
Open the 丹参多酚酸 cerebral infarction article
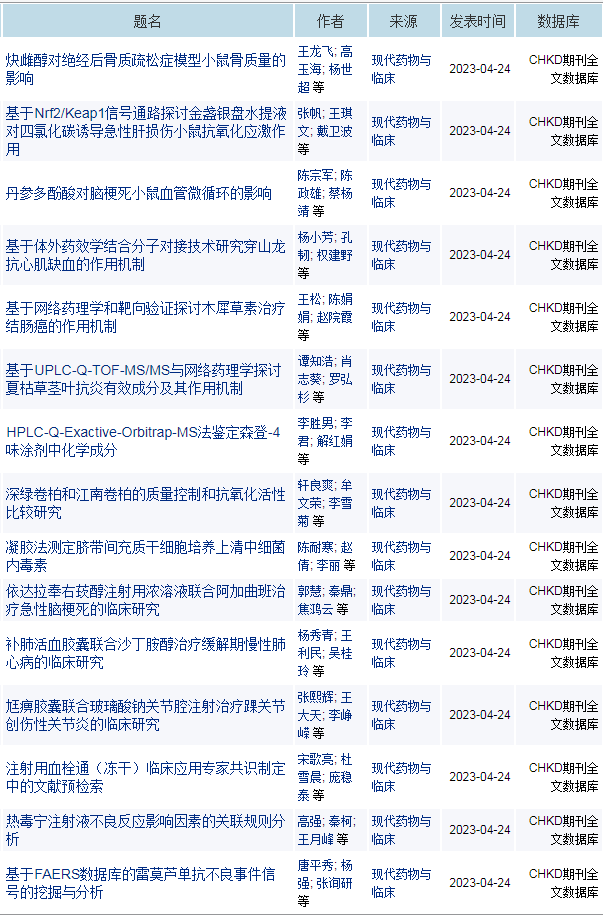(138, 193)
